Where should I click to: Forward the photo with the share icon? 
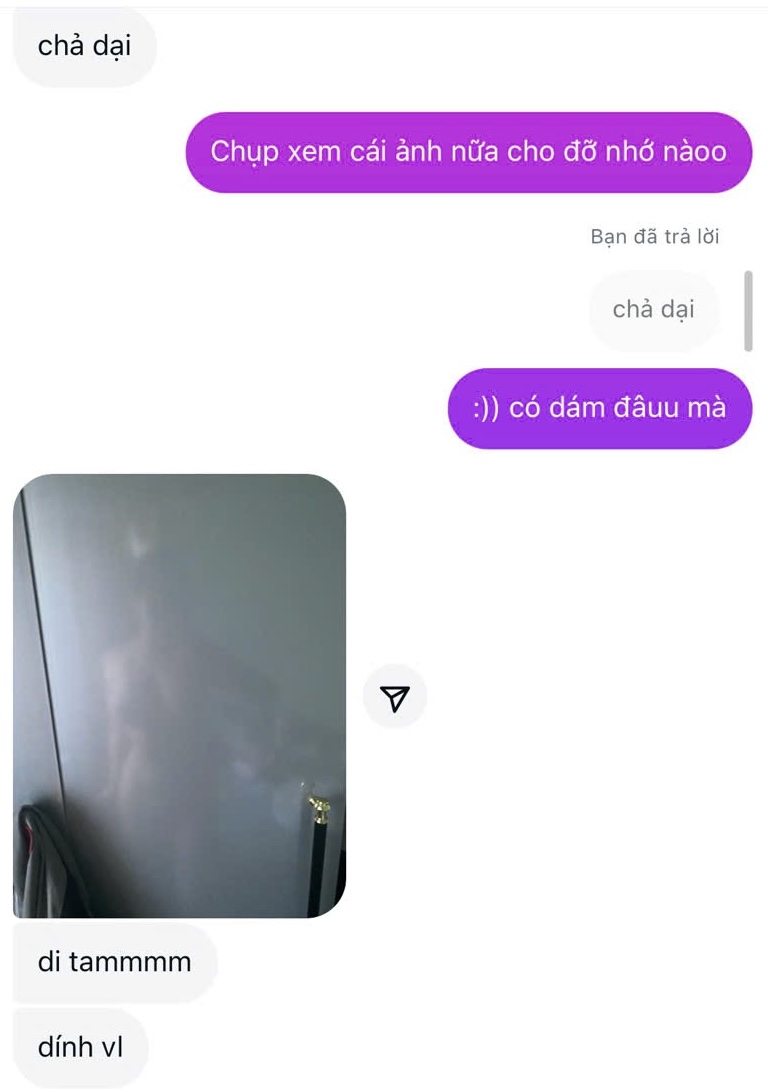point(395,696)
